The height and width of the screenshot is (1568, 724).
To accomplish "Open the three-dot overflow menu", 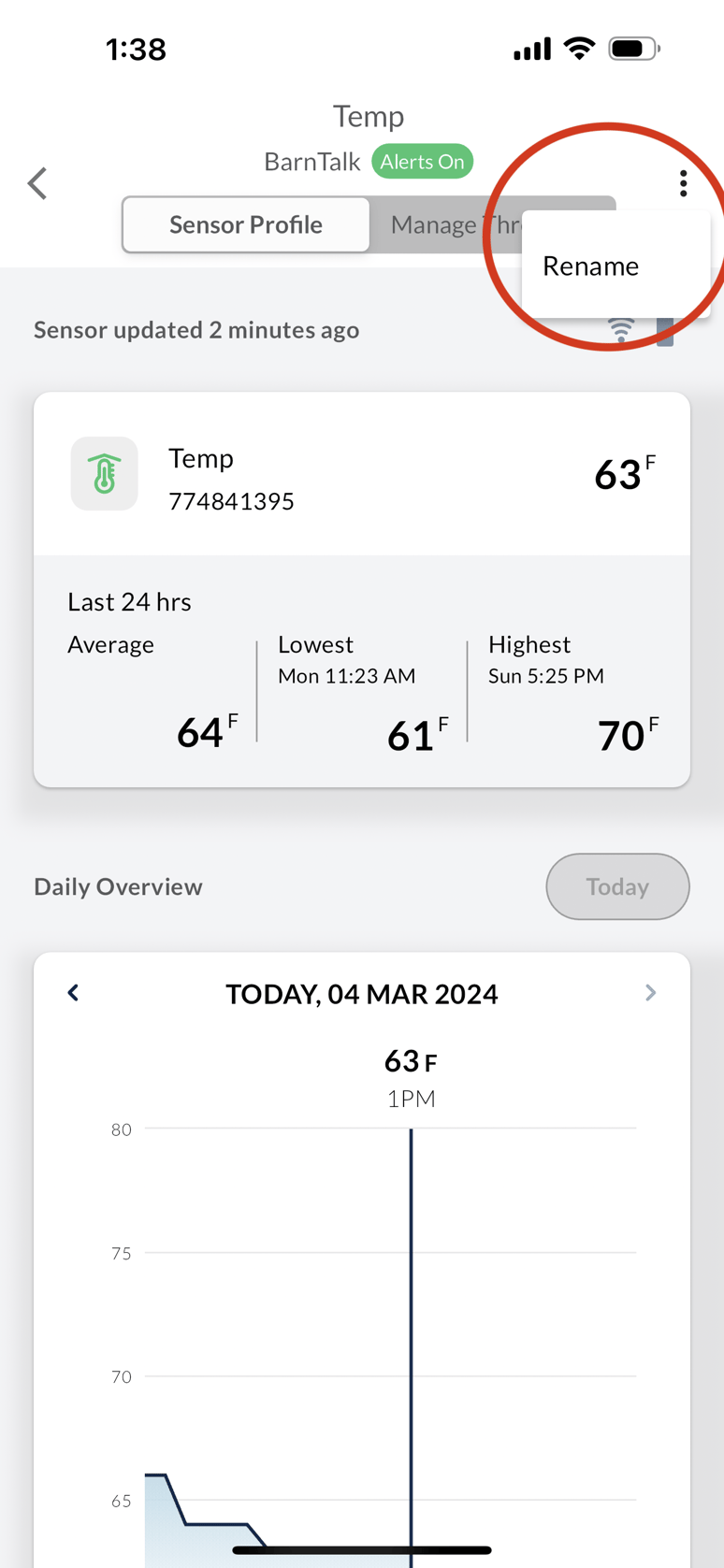I will point(684,183).
